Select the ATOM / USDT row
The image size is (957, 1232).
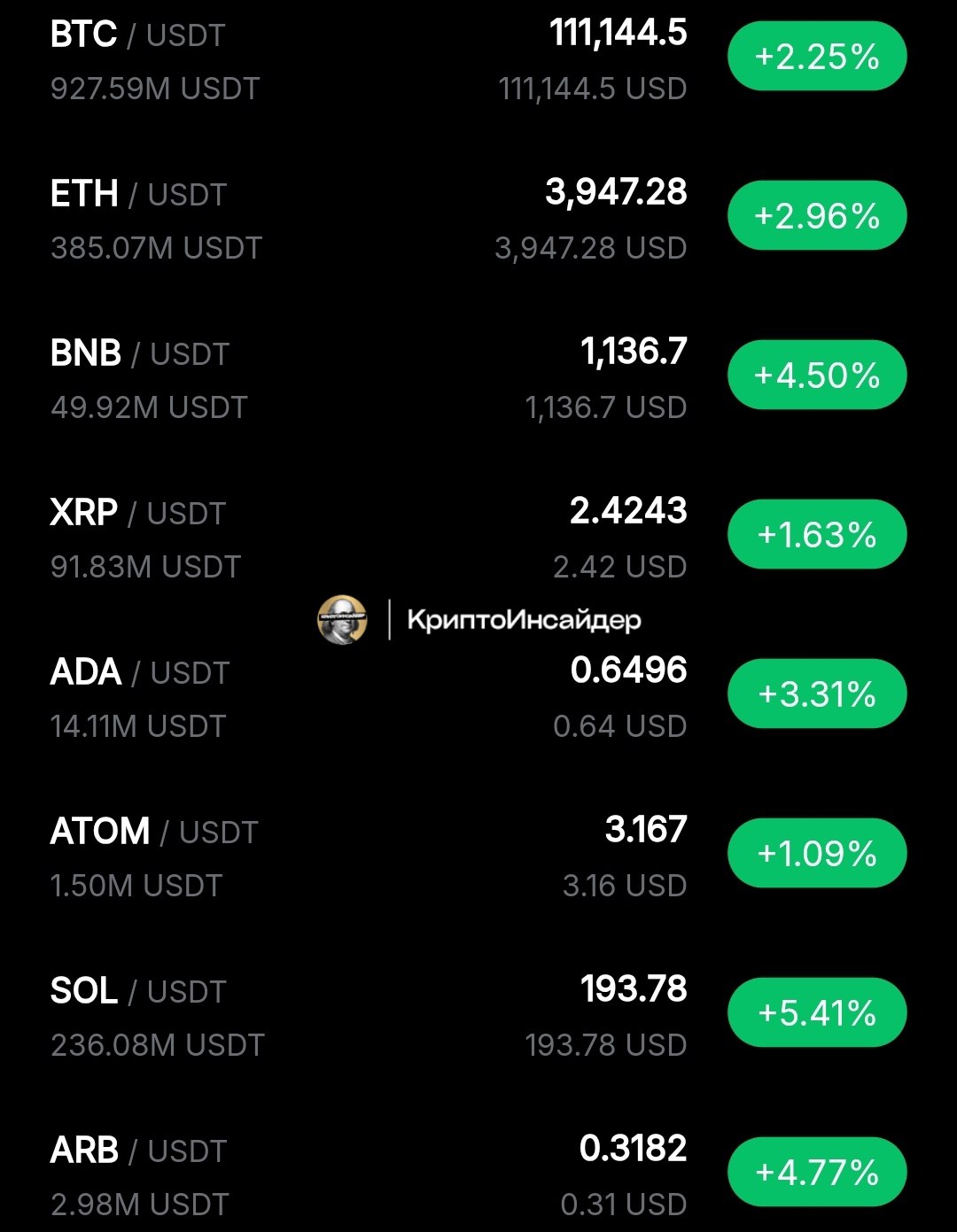154,833
